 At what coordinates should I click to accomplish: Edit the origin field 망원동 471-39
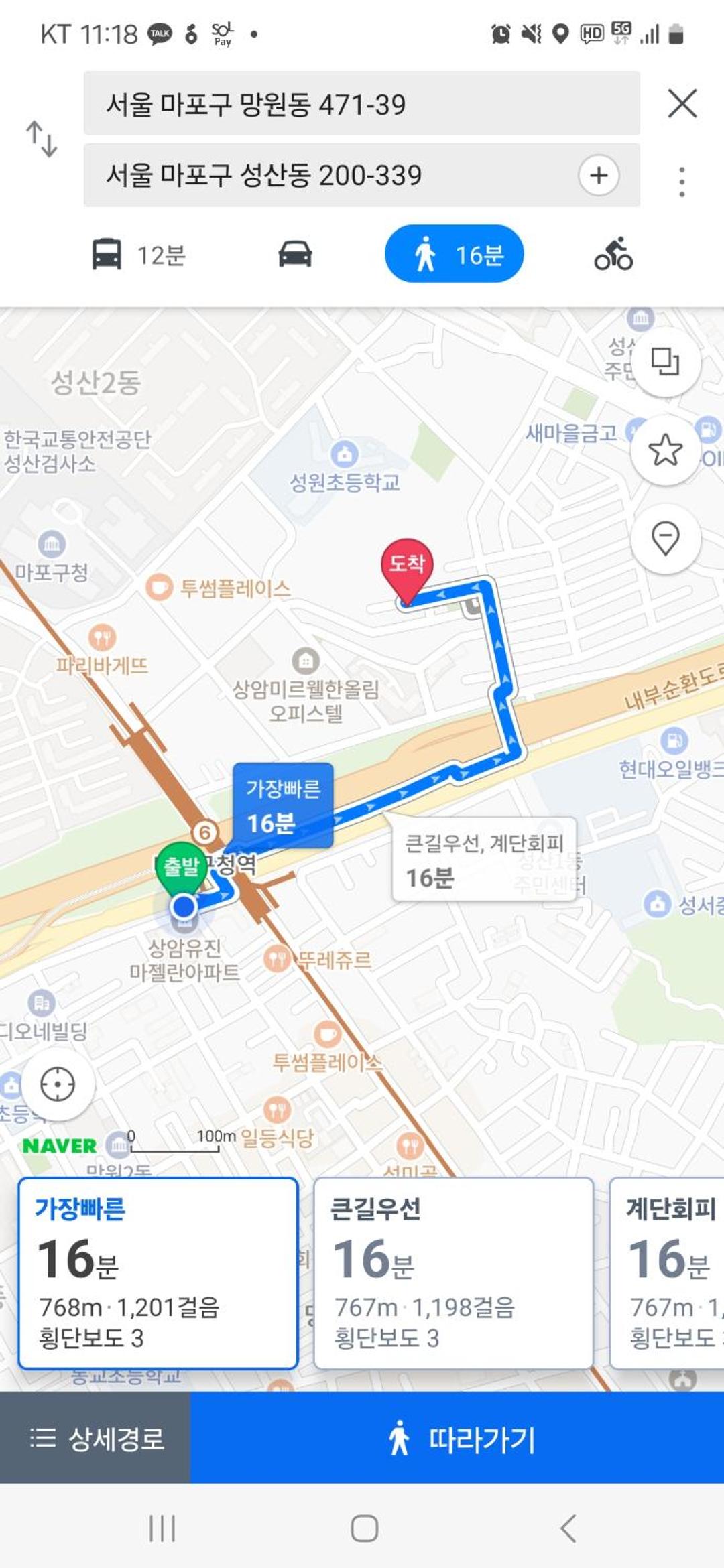point(361,104)
